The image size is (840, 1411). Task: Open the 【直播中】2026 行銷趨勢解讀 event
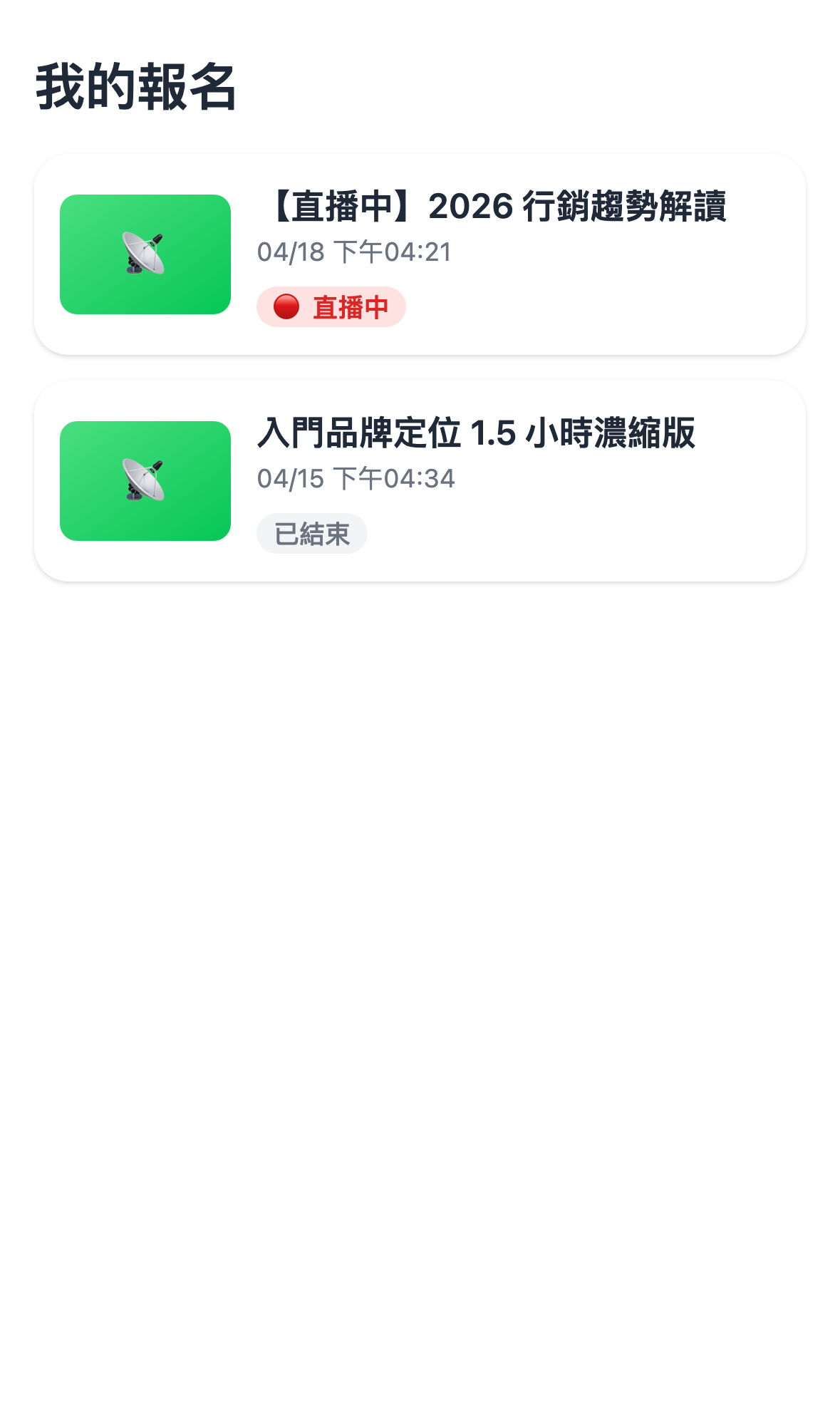(x=419, y=254)
